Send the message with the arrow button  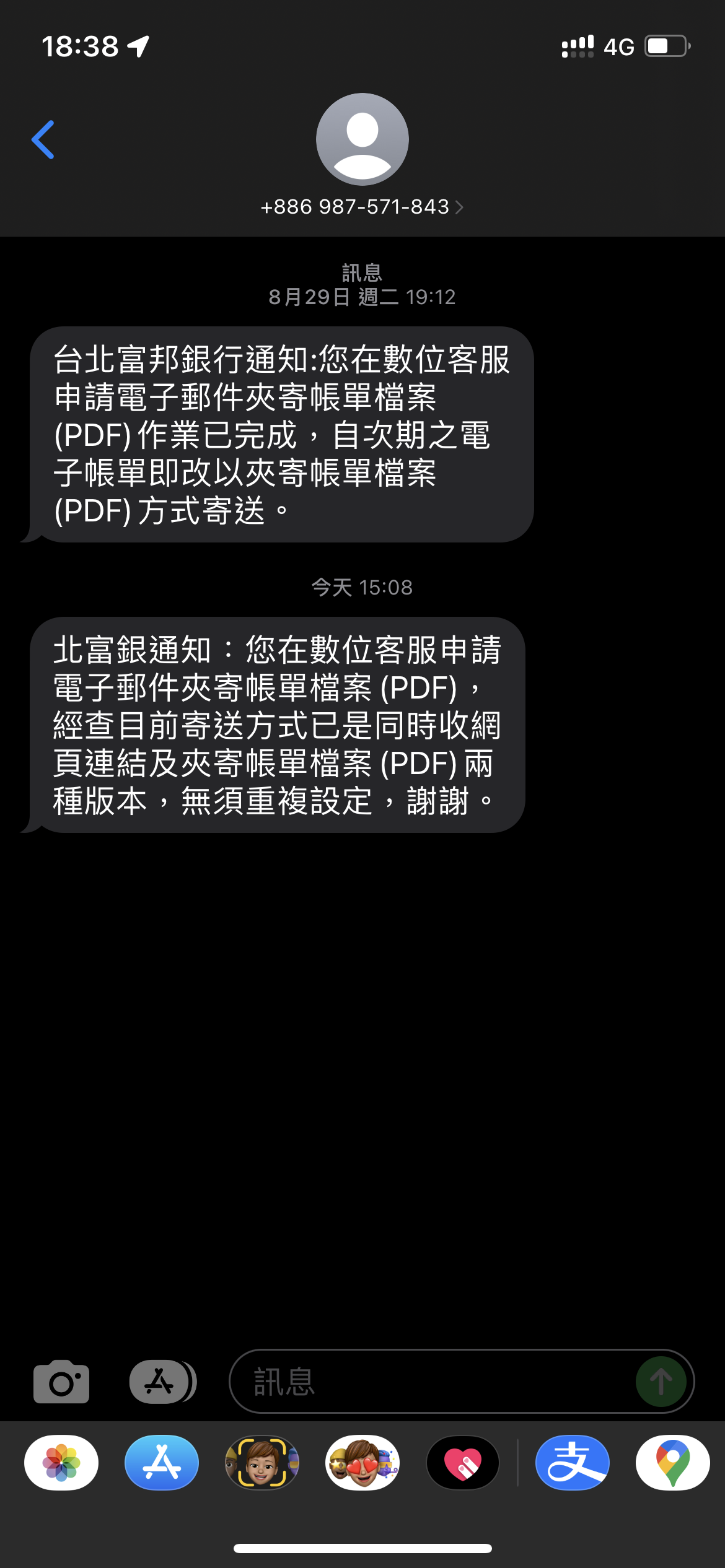pyautogui.click(x=661, y=1382)
